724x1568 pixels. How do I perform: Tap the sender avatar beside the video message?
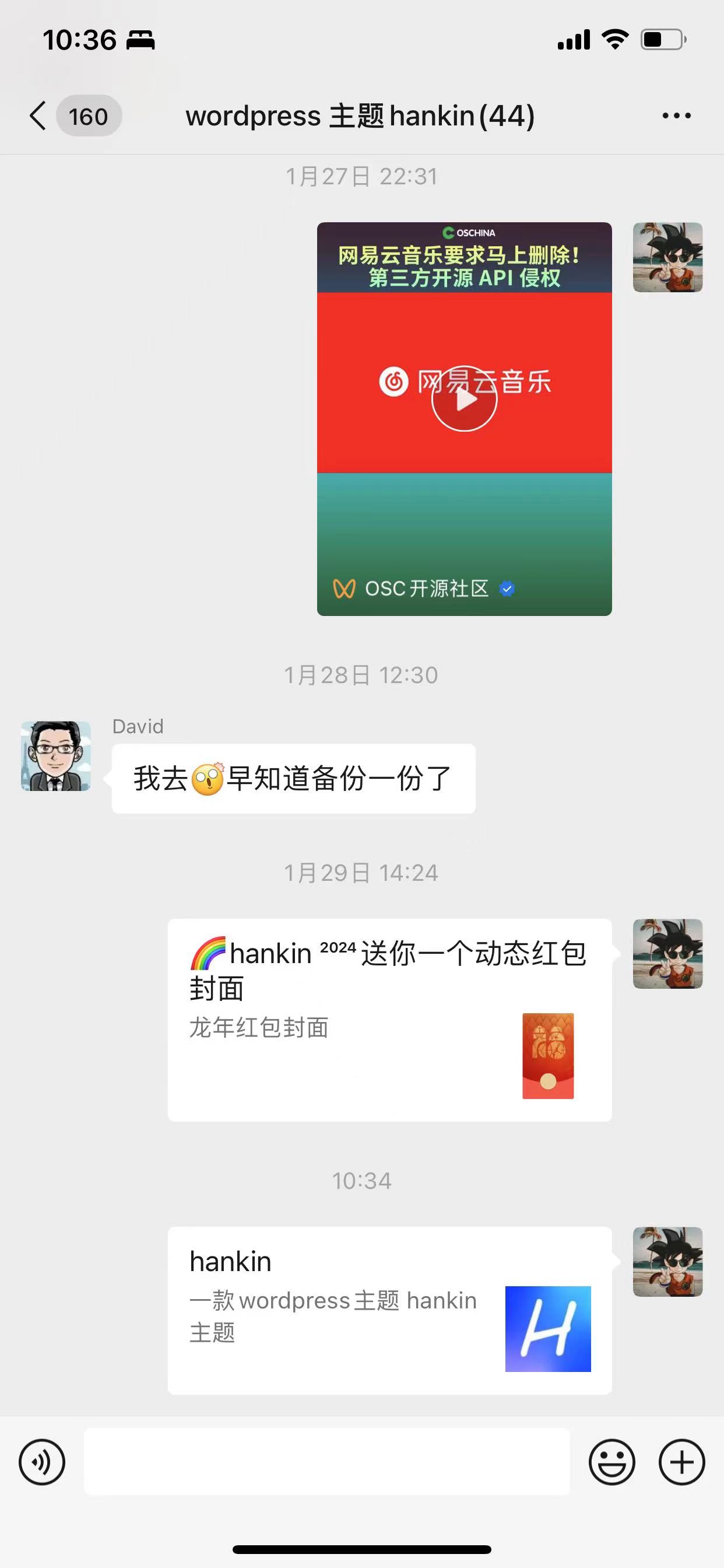tap(667, 257)
